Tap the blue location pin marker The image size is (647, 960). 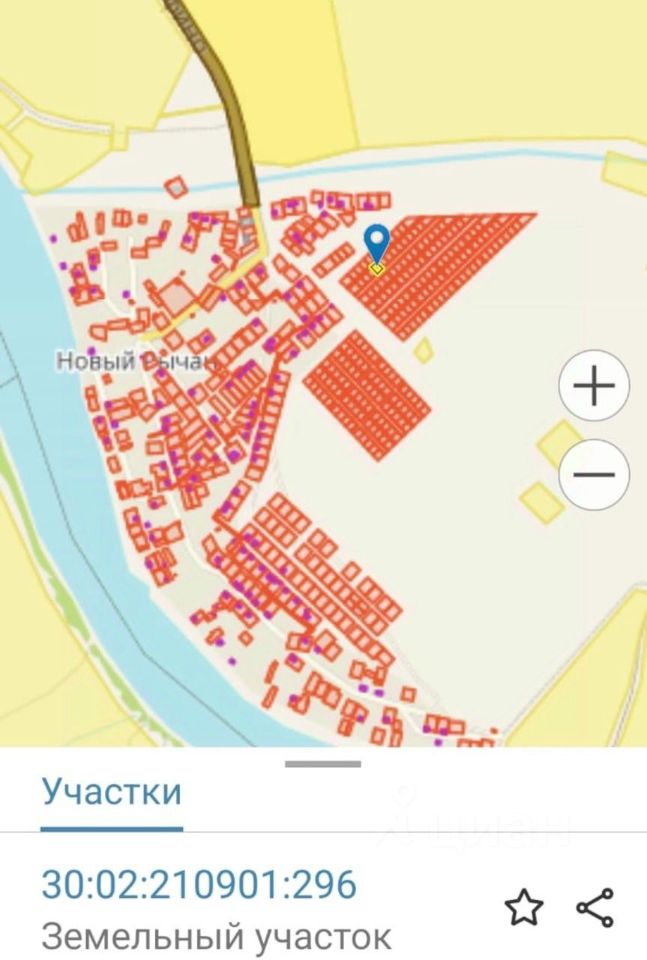coord(376,242)
